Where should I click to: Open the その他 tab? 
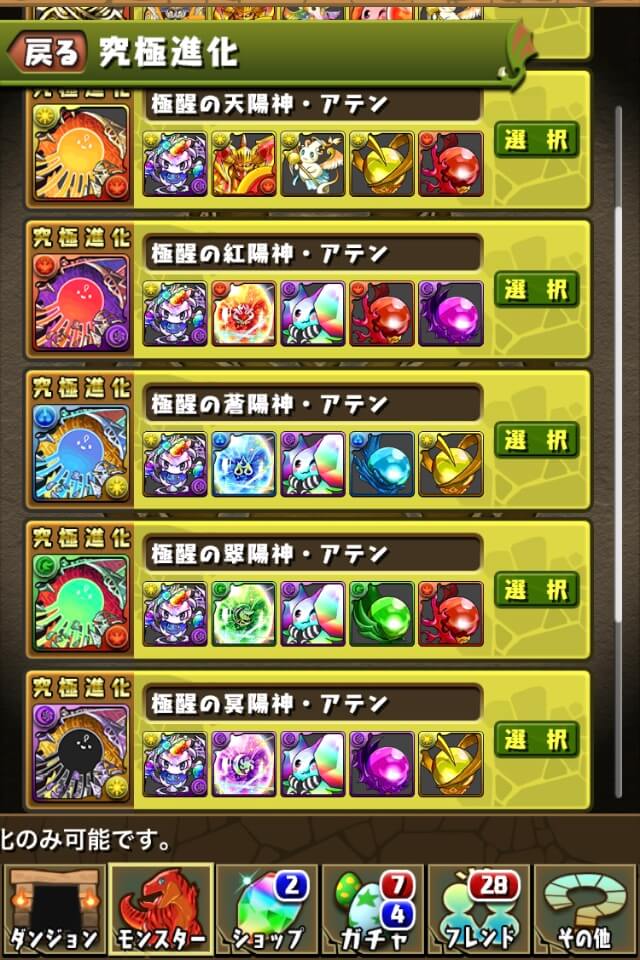point(585,910)
